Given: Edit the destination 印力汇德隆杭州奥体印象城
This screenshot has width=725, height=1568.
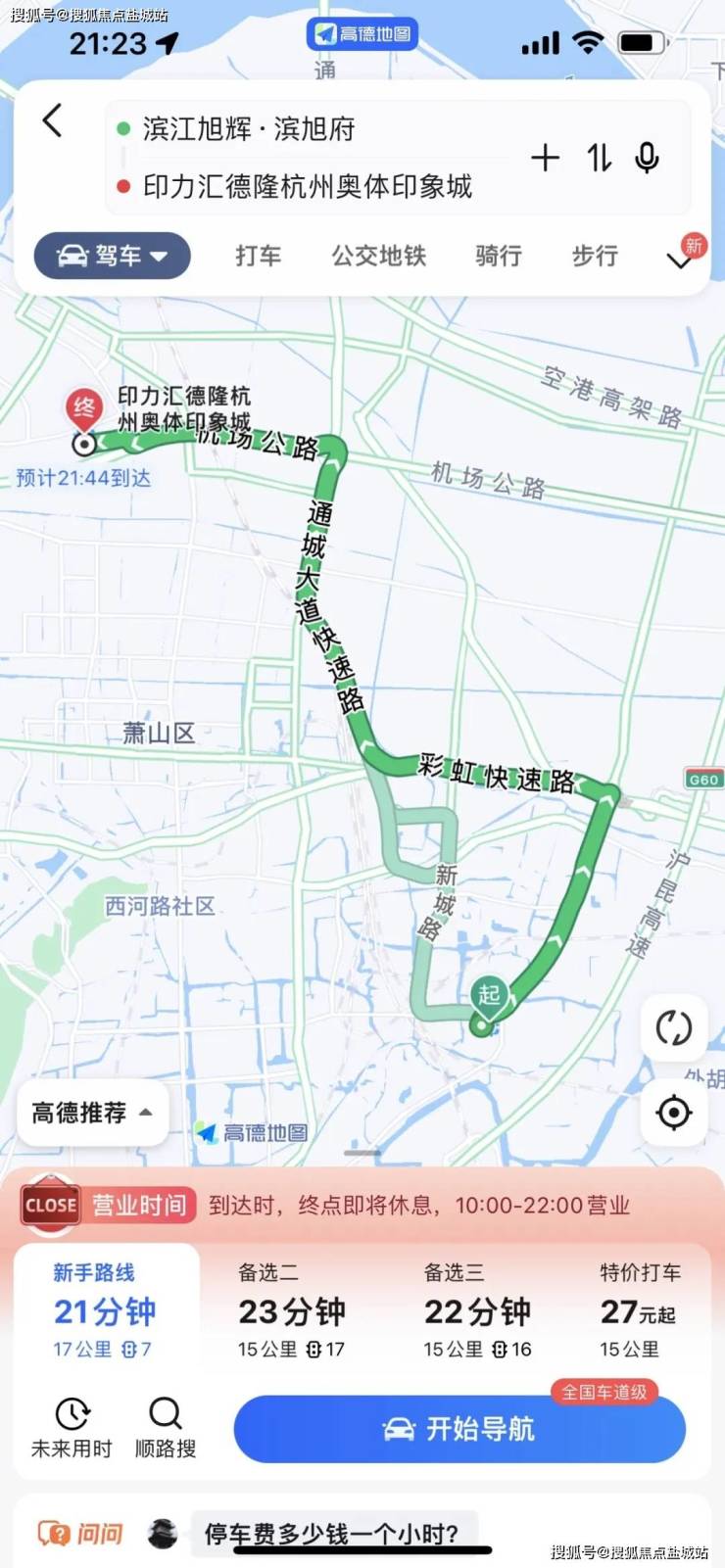Looking at the screenshot, I should (307, 186).
